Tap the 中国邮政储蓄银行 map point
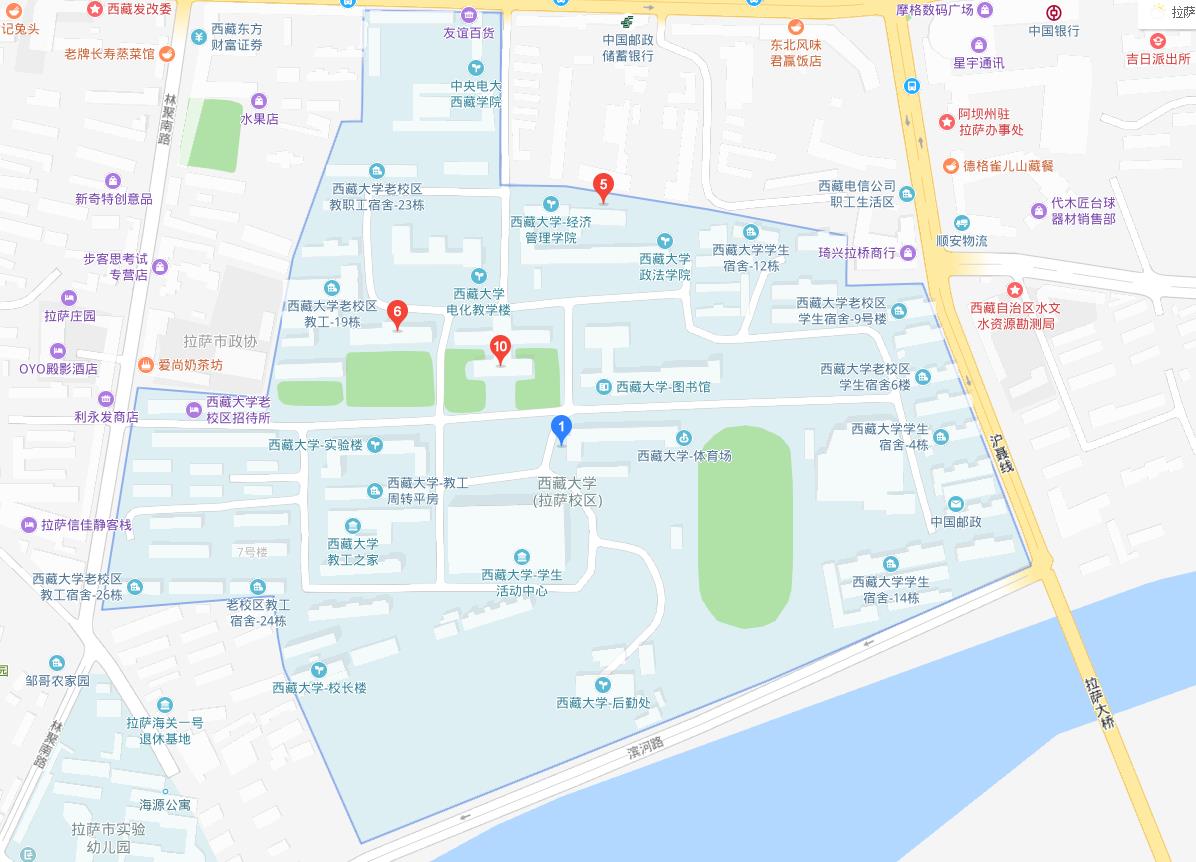Viewport: 1196px width, 862px height. click(628, 22)
